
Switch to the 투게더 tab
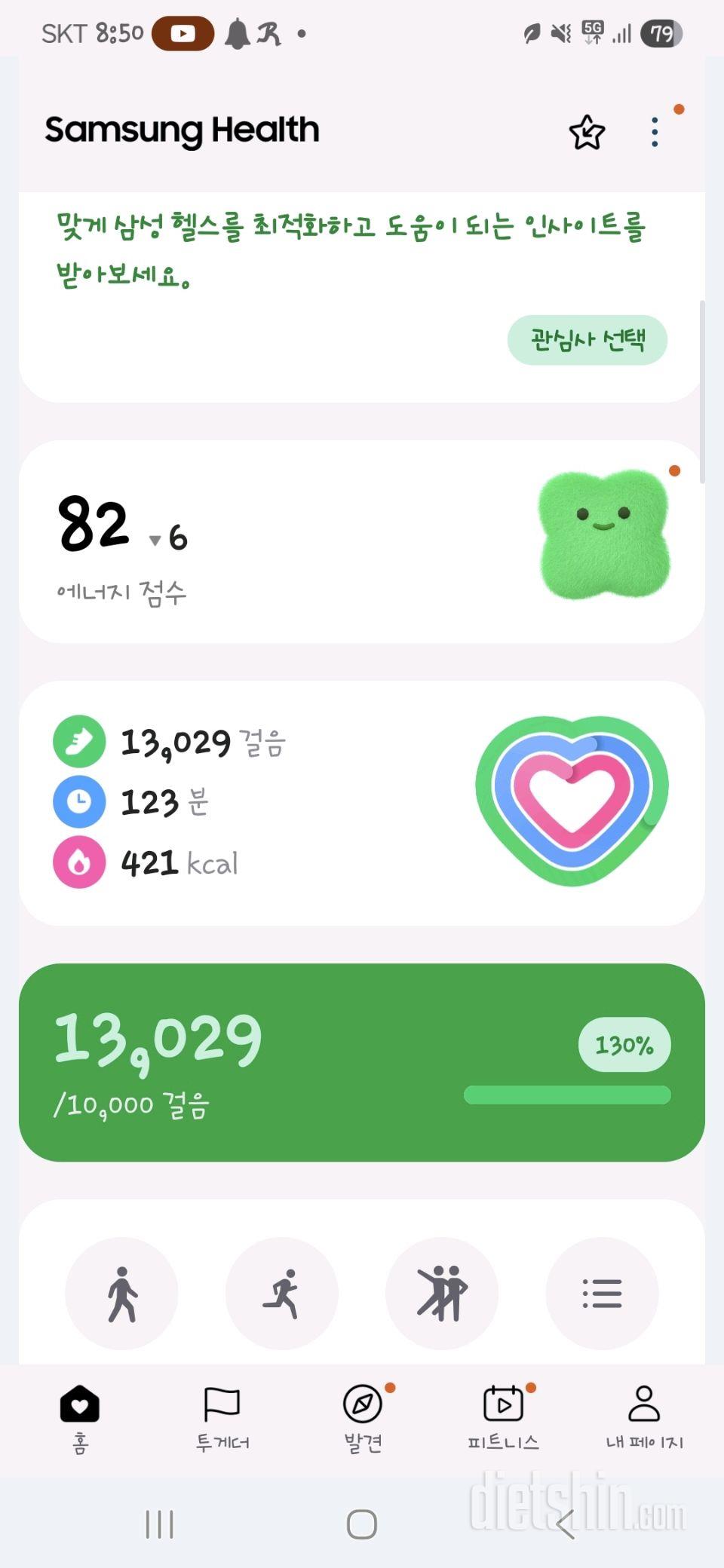click(222, 1417)
